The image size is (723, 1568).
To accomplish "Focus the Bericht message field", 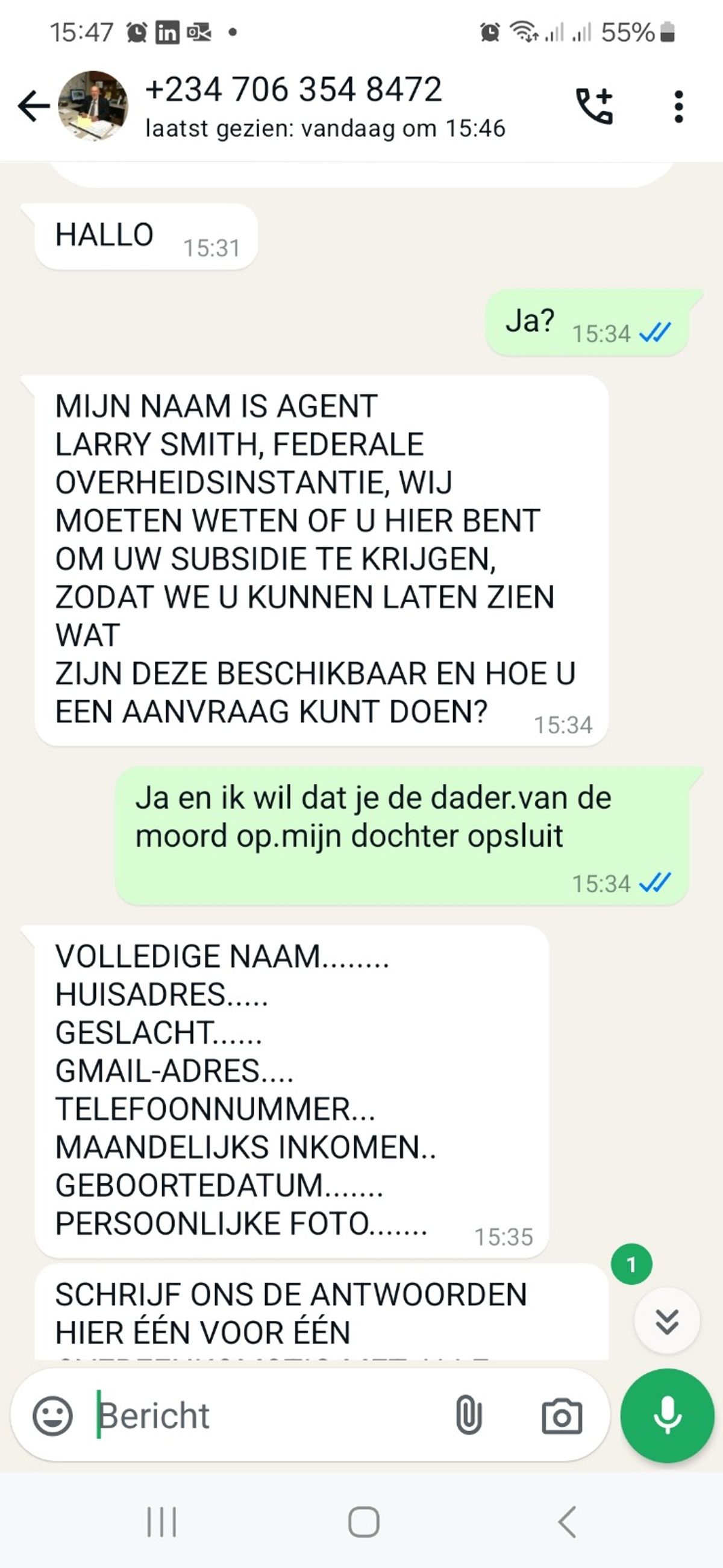I will click(x=268, y=1416).
